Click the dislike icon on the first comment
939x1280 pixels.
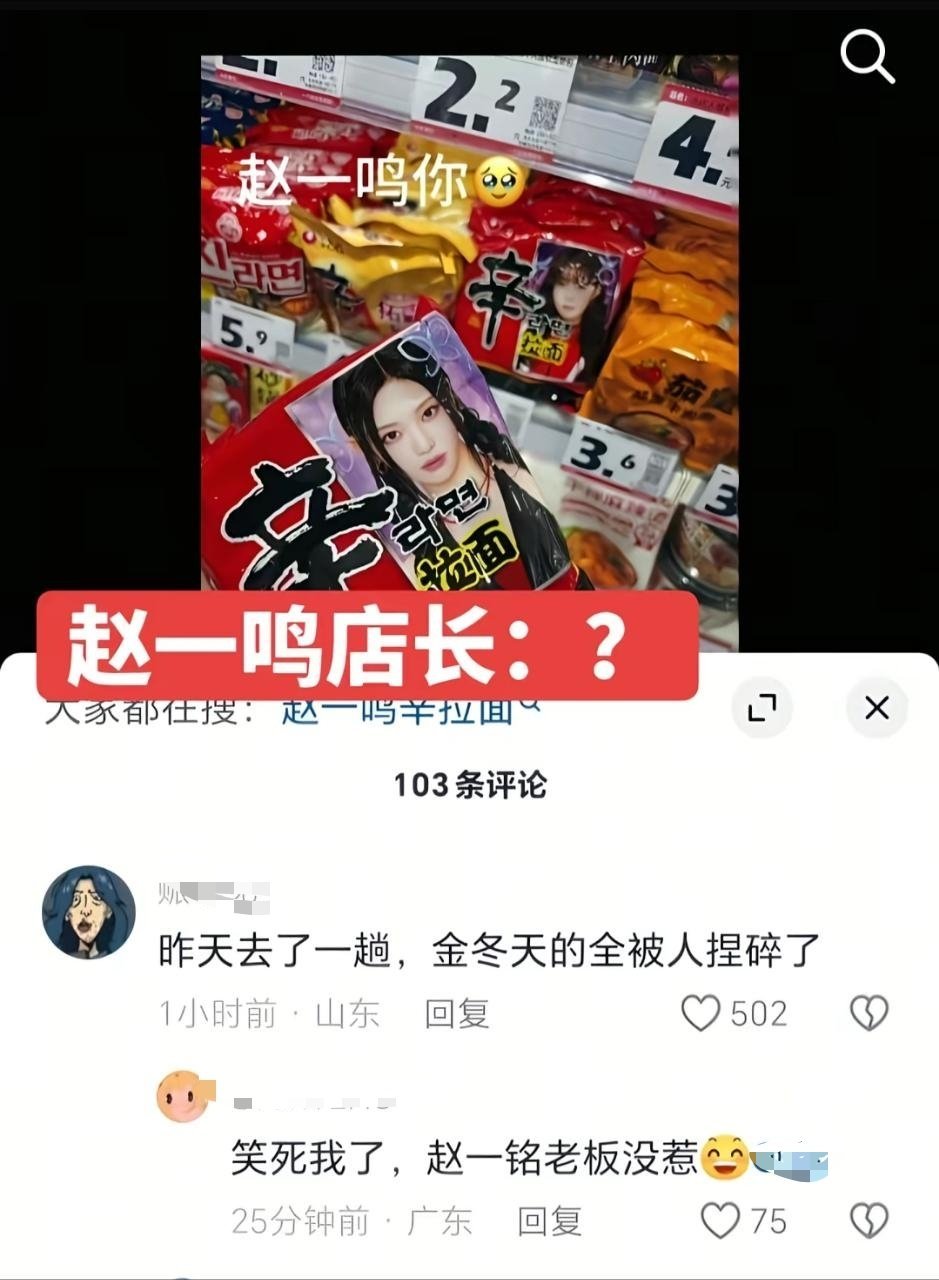pos(871,1014)
